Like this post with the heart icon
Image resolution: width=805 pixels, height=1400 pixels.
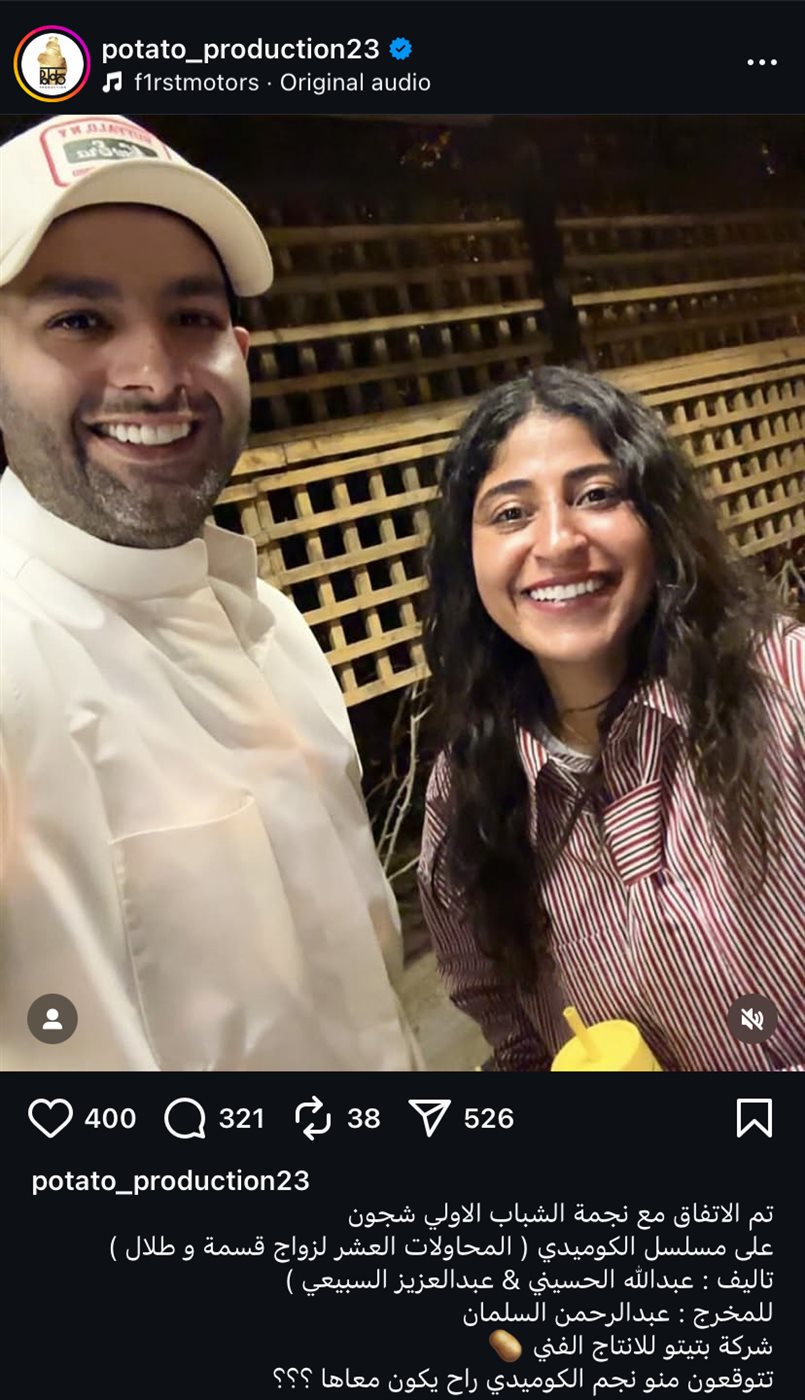click(x=50, y=1118)
